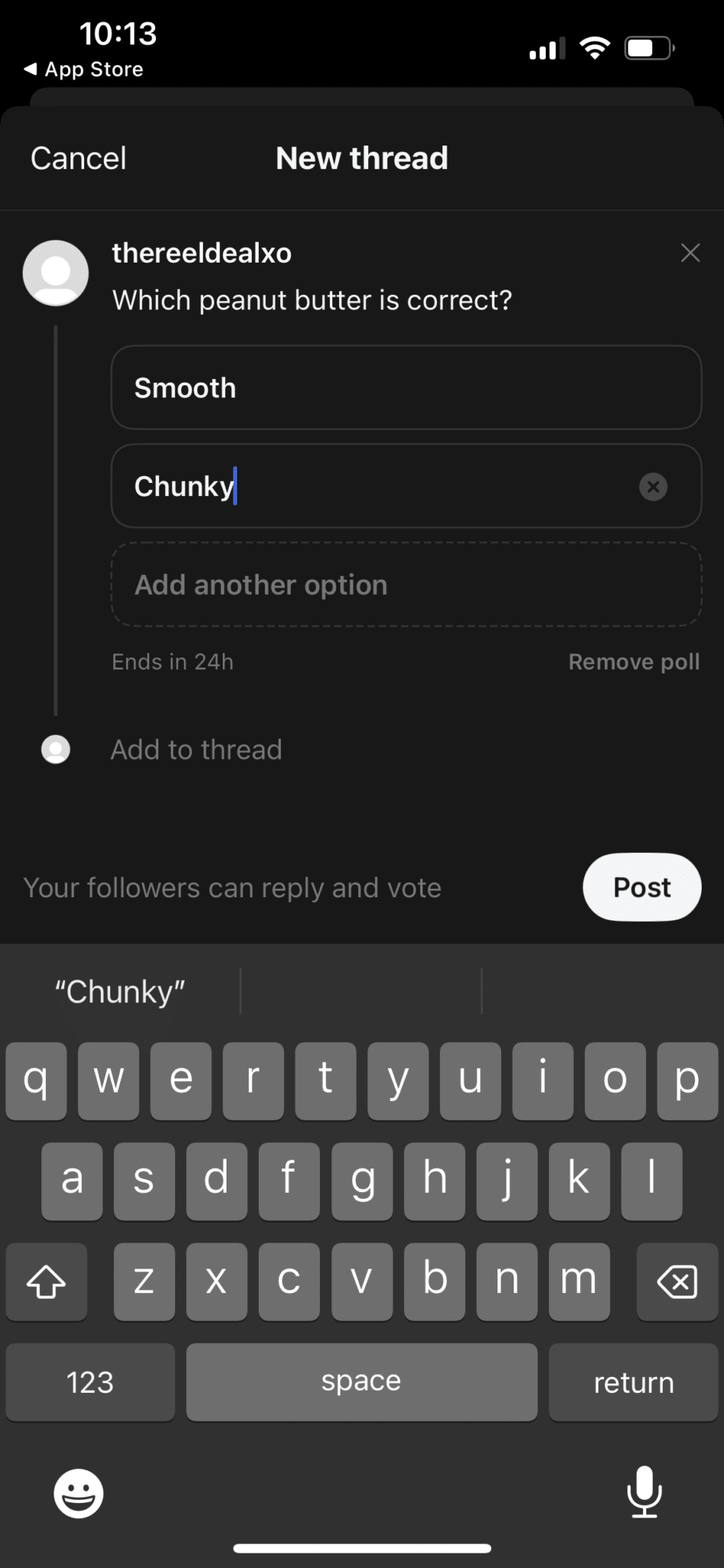Tap Add to thread
This screenshot has height=1568, width=724.
coord(197,749)
